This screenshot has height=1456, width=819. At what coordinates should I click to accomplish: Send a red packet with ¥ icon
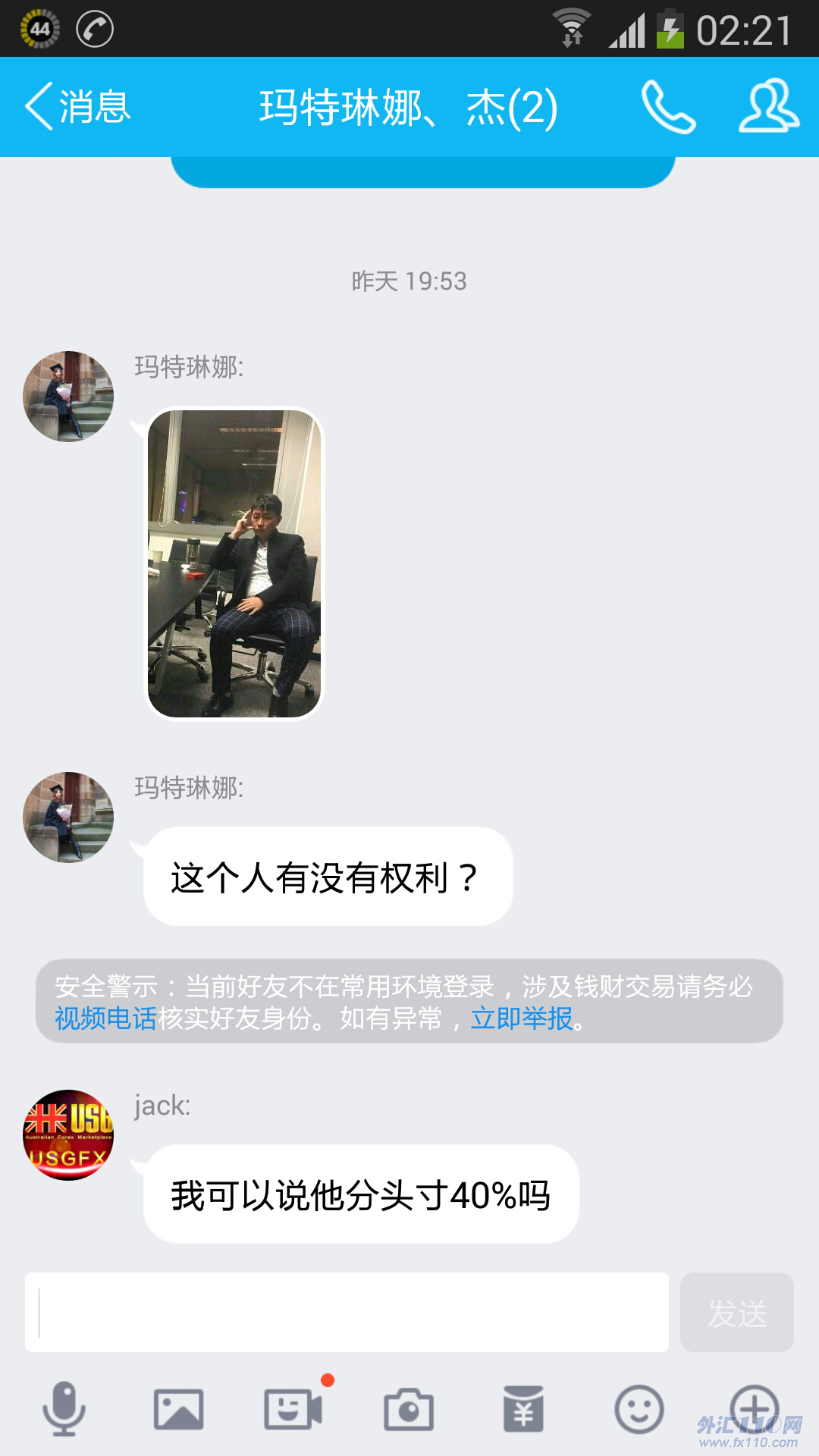pos(523,1409)
